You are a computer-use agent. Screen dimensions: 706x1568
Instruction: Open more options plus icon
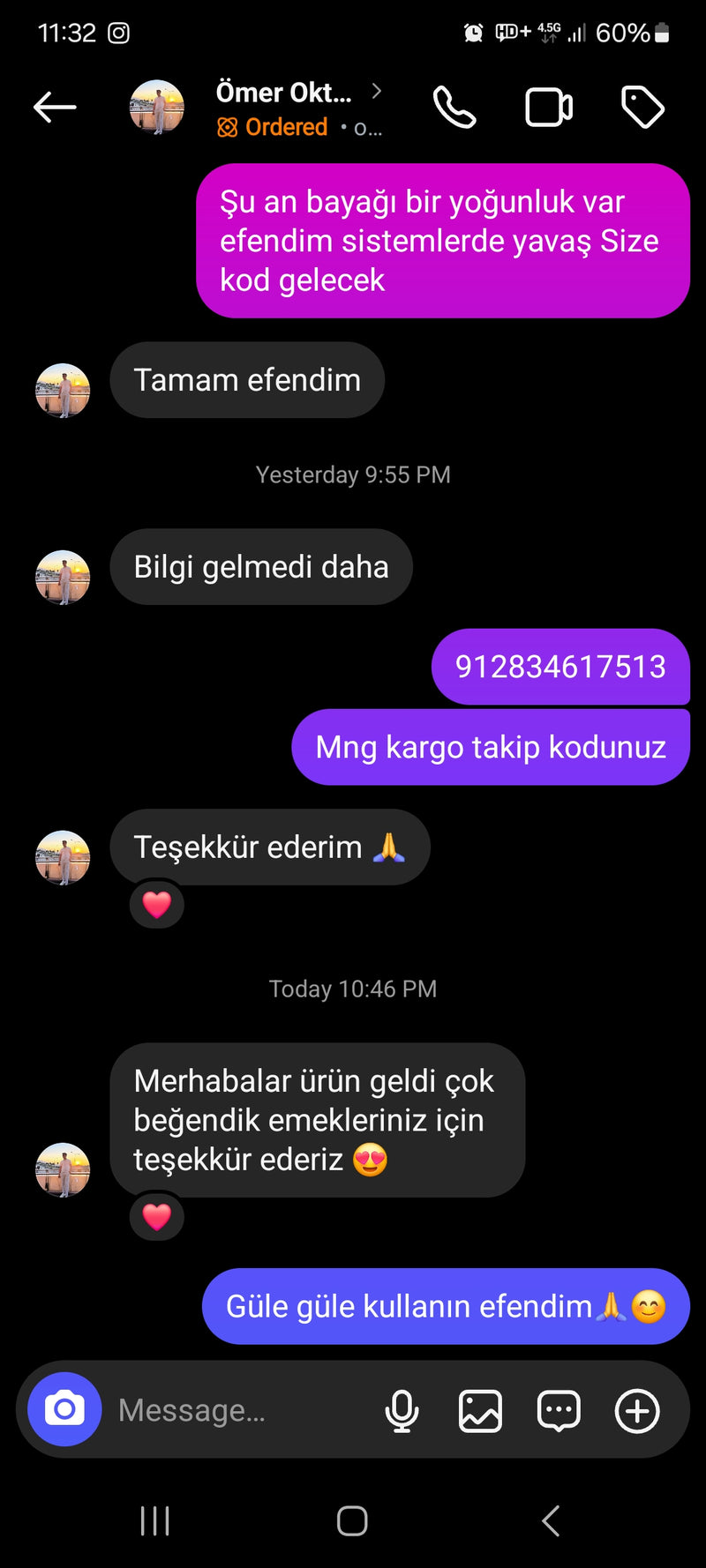637,1410
